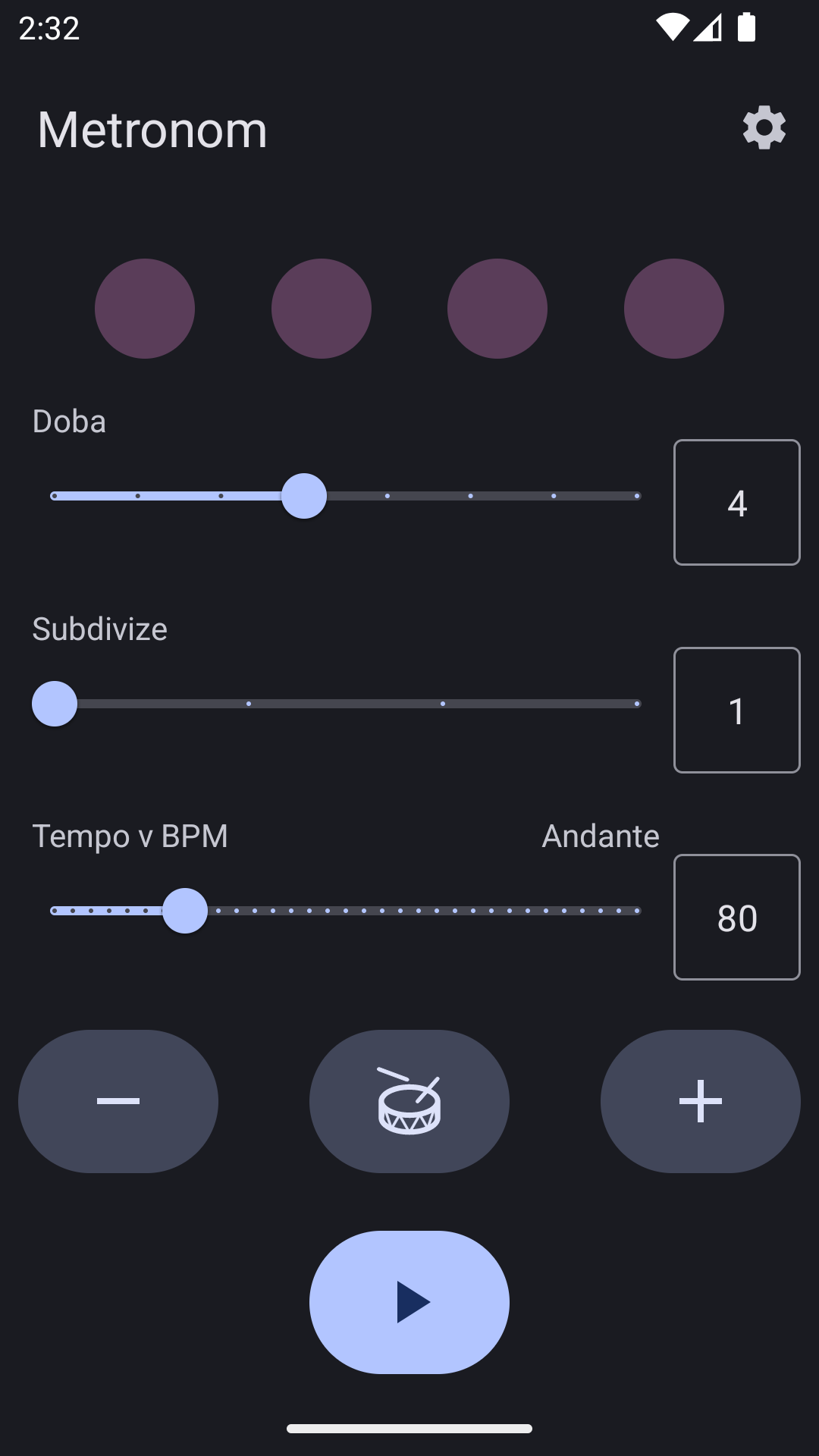Image resolution: width=819 pixels, height=1456 pixels.
Task: Decrease tempo with the minus button
Action: pyautogui.click(x=118, y=1101)
